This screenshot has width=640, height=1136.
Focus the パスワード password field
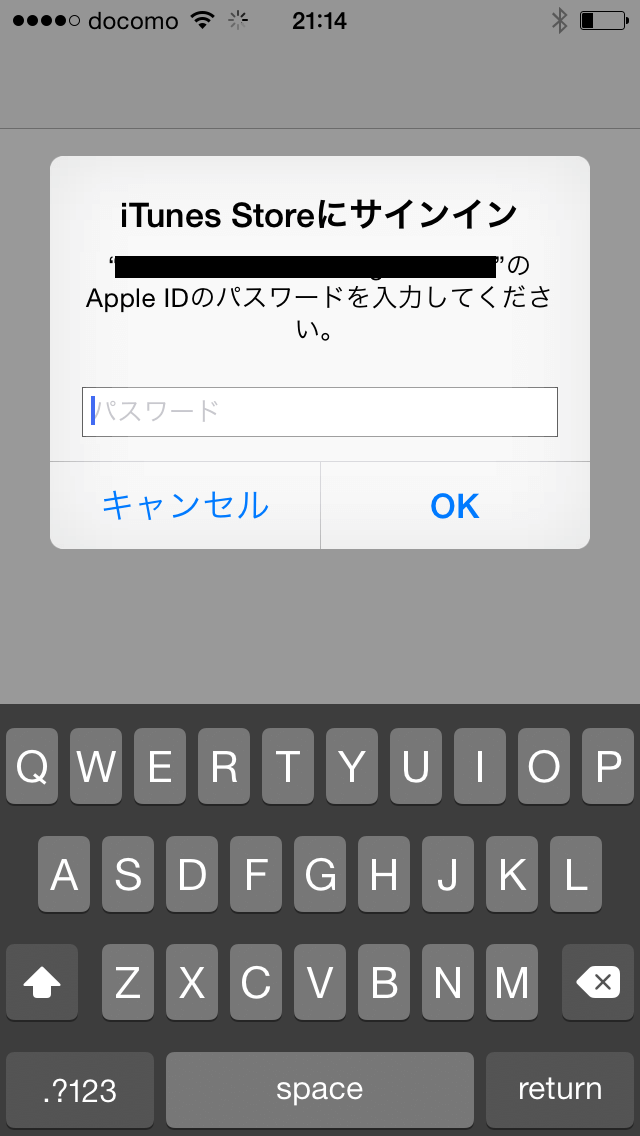(319, 412)
